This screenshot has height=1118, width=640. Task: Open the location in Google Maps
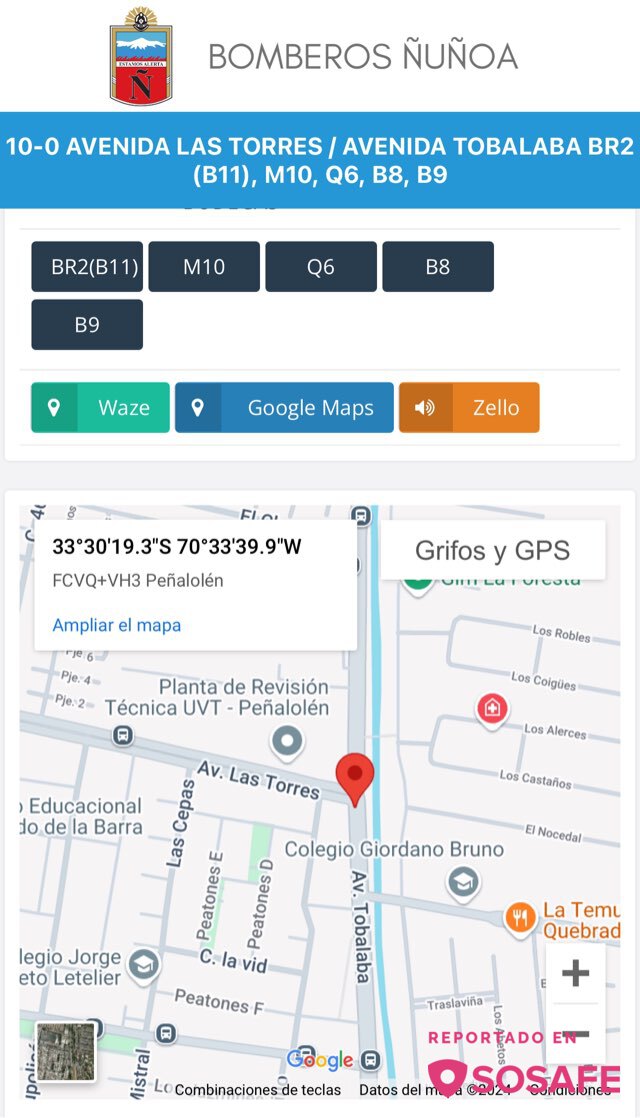coord(284,407)
